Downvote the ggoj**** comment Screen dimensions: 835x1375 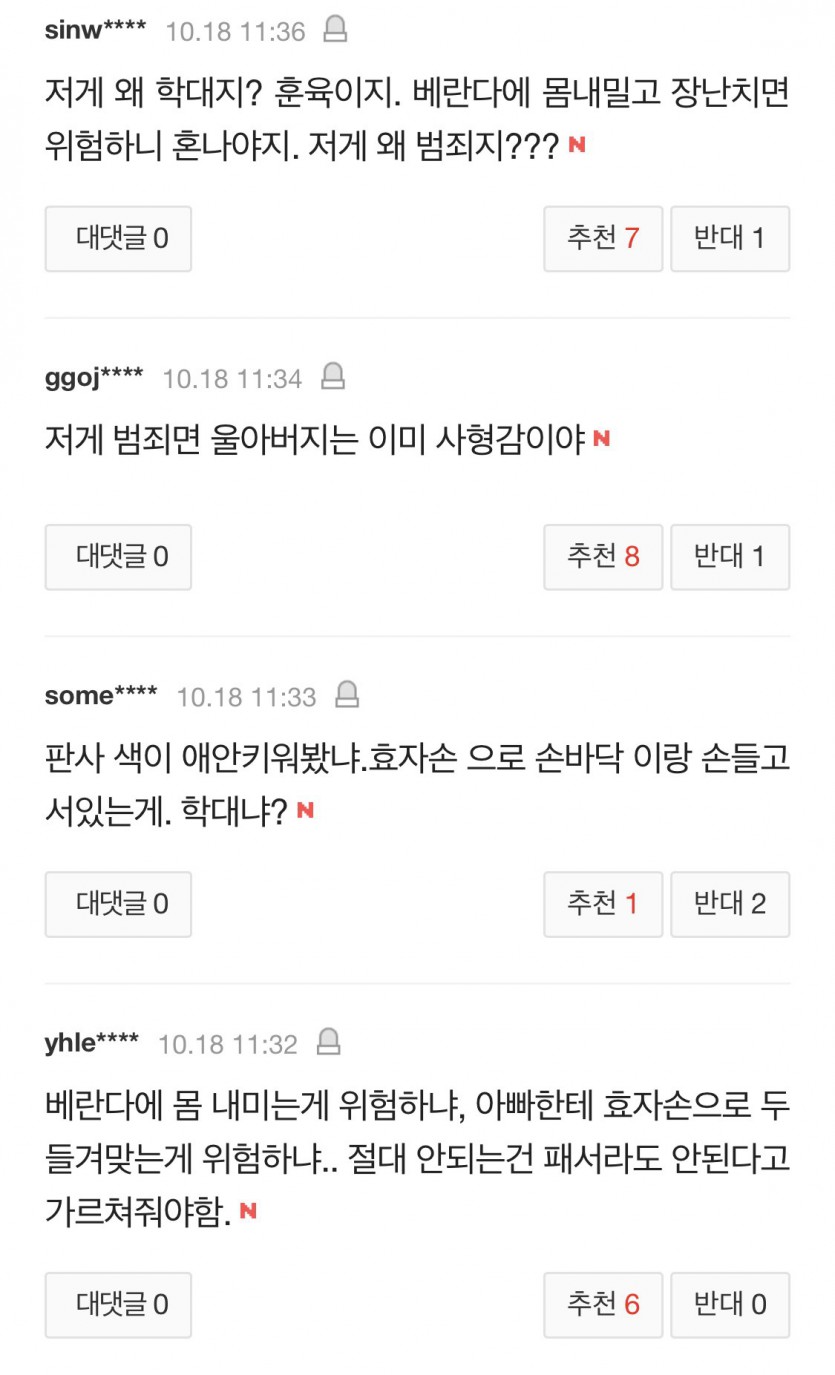729,557
